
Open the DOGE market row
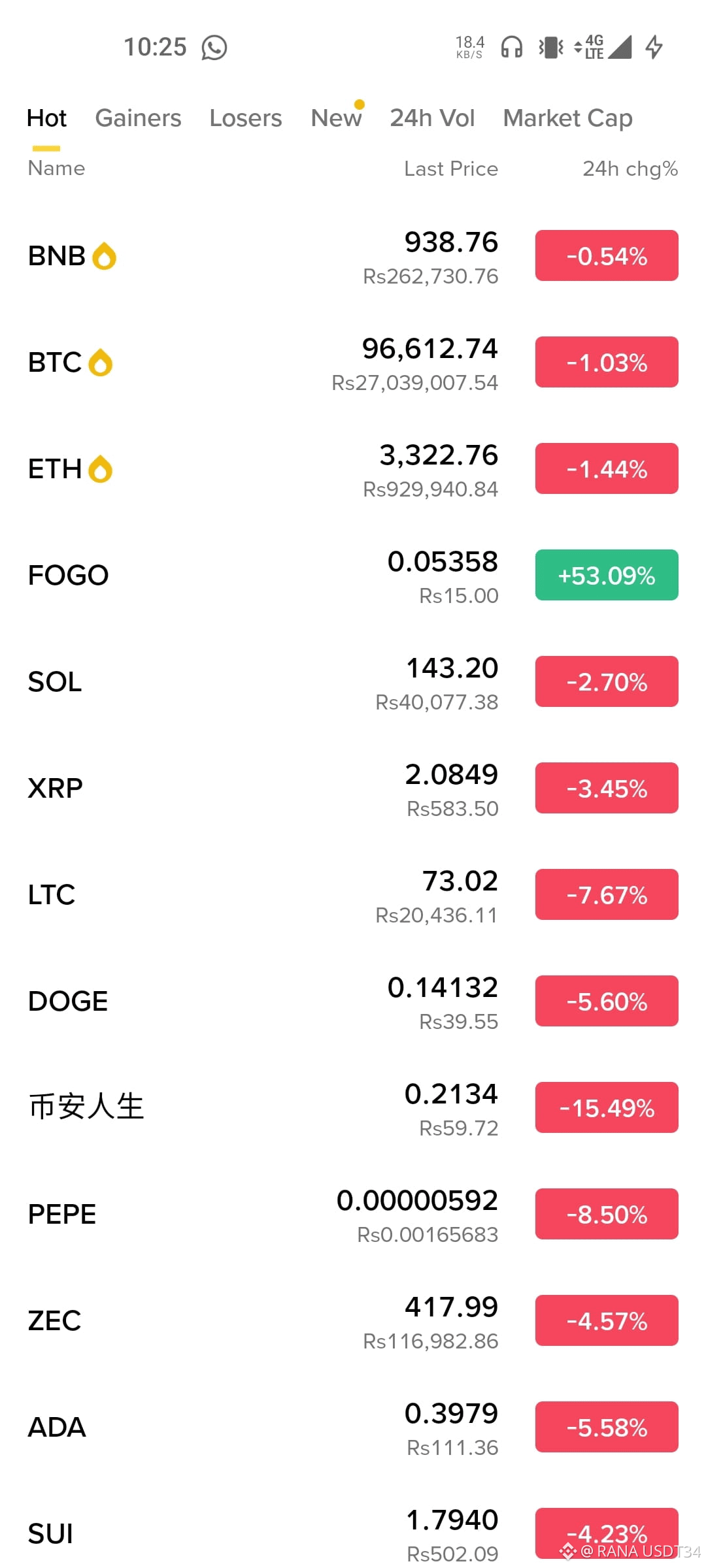tap(353, 1002)
